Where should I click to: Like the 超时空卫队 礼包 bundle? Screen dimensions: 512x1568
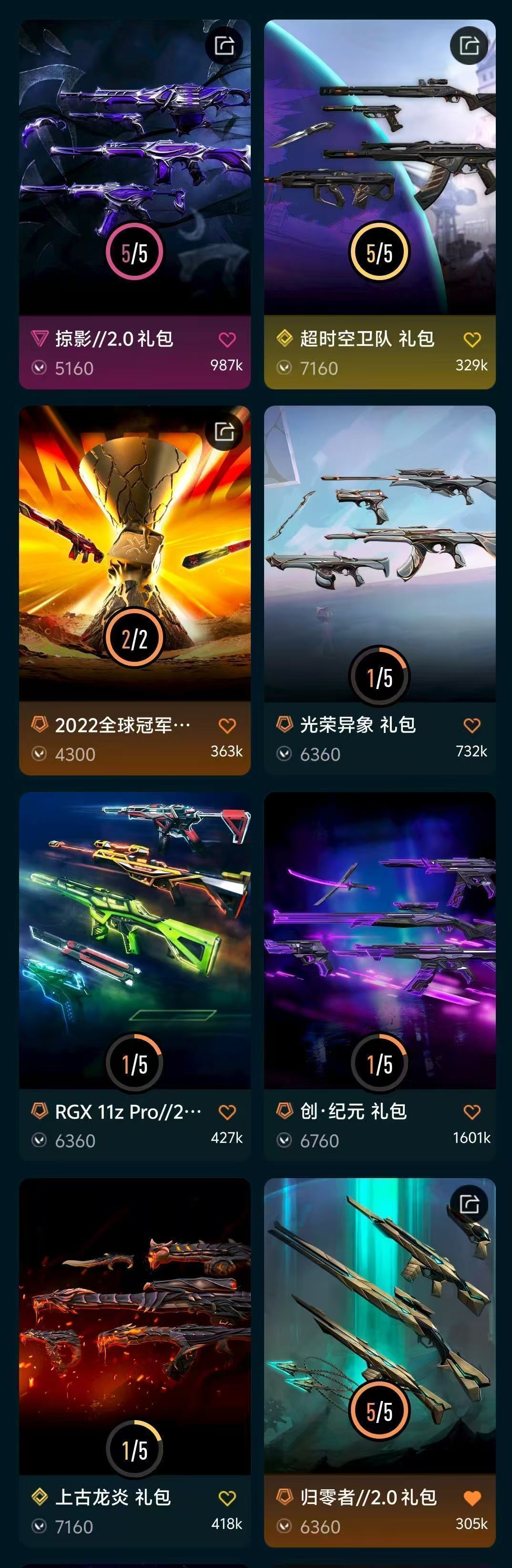click(472, 339)
